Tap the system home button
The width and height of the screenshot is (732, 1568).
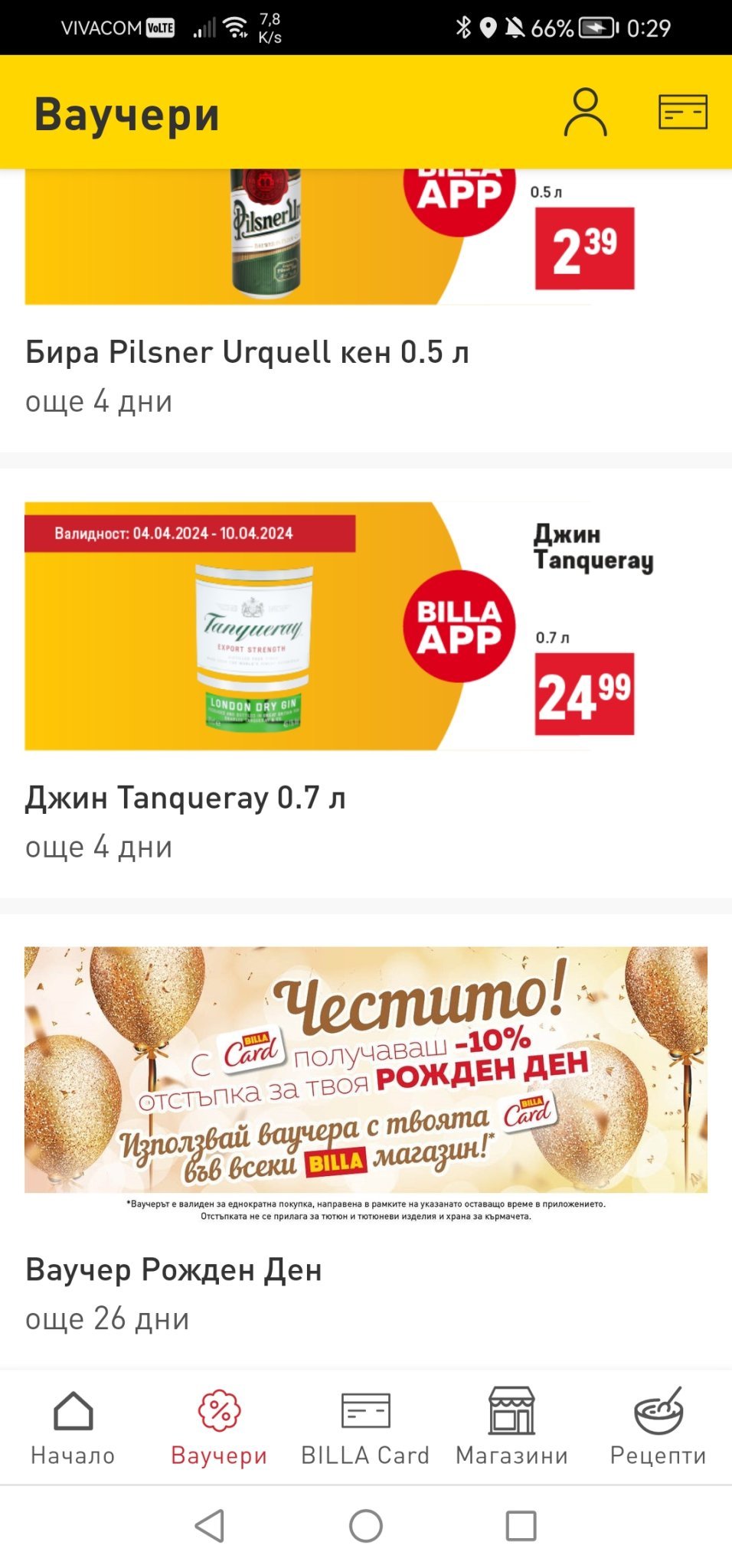pos(366,1526)
